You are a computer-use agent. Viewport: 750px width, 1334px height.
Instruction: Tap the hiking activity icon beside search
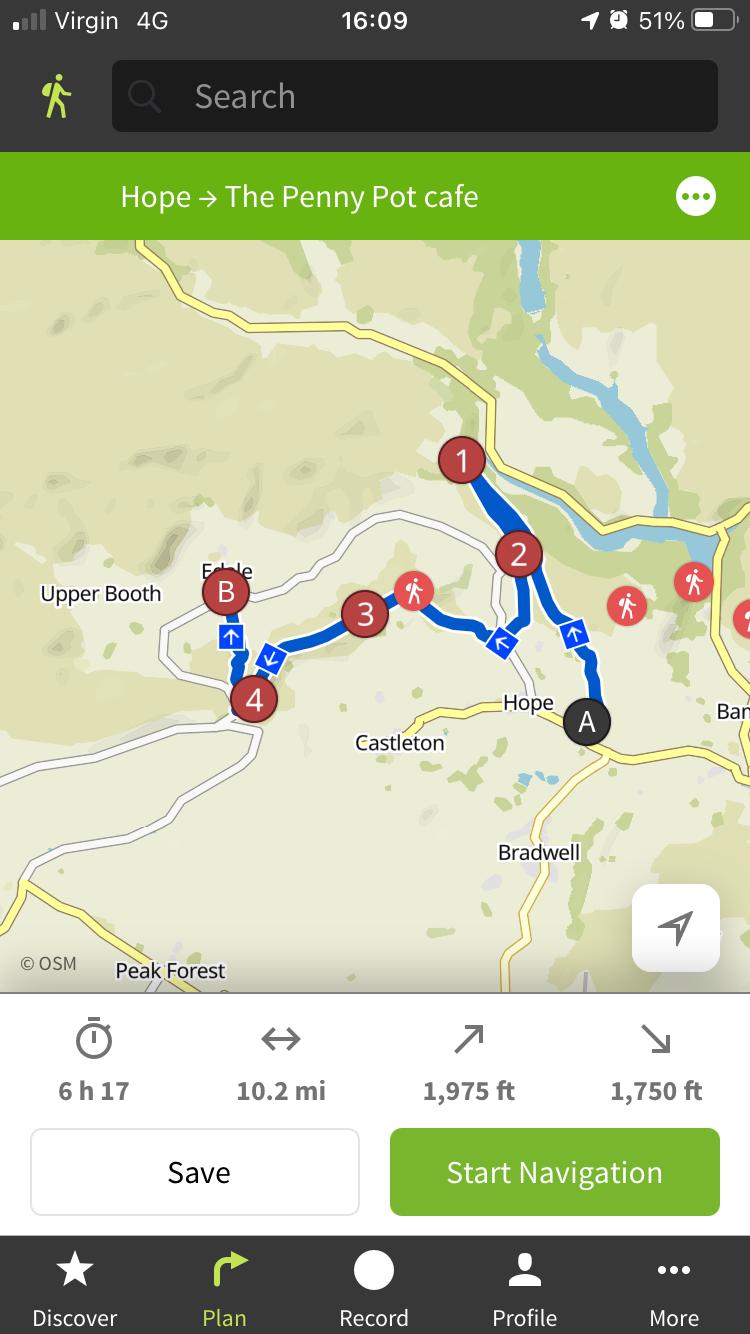tap(57, 97)
